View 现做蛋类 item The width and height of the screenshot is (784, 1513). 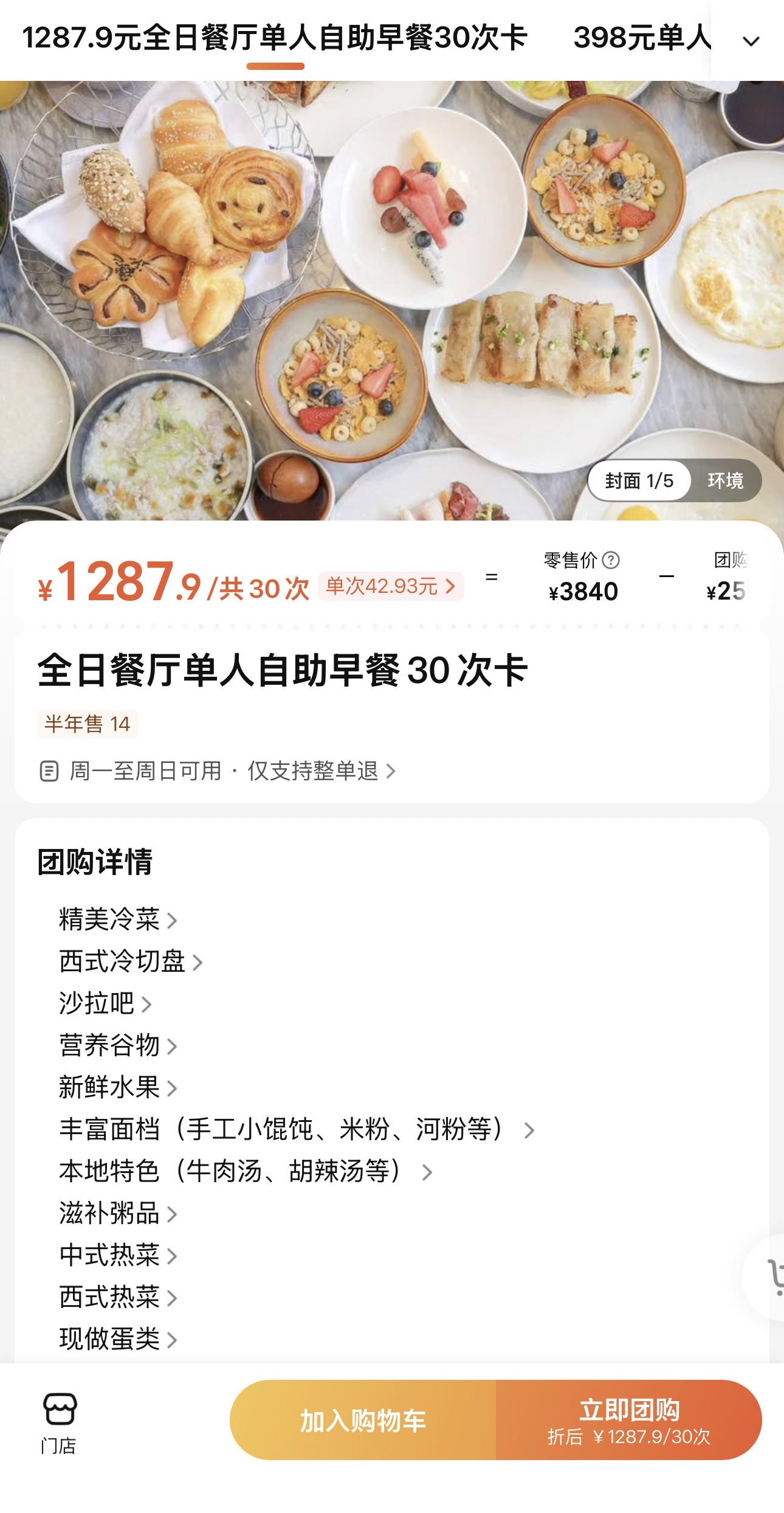click(117, 1339)
